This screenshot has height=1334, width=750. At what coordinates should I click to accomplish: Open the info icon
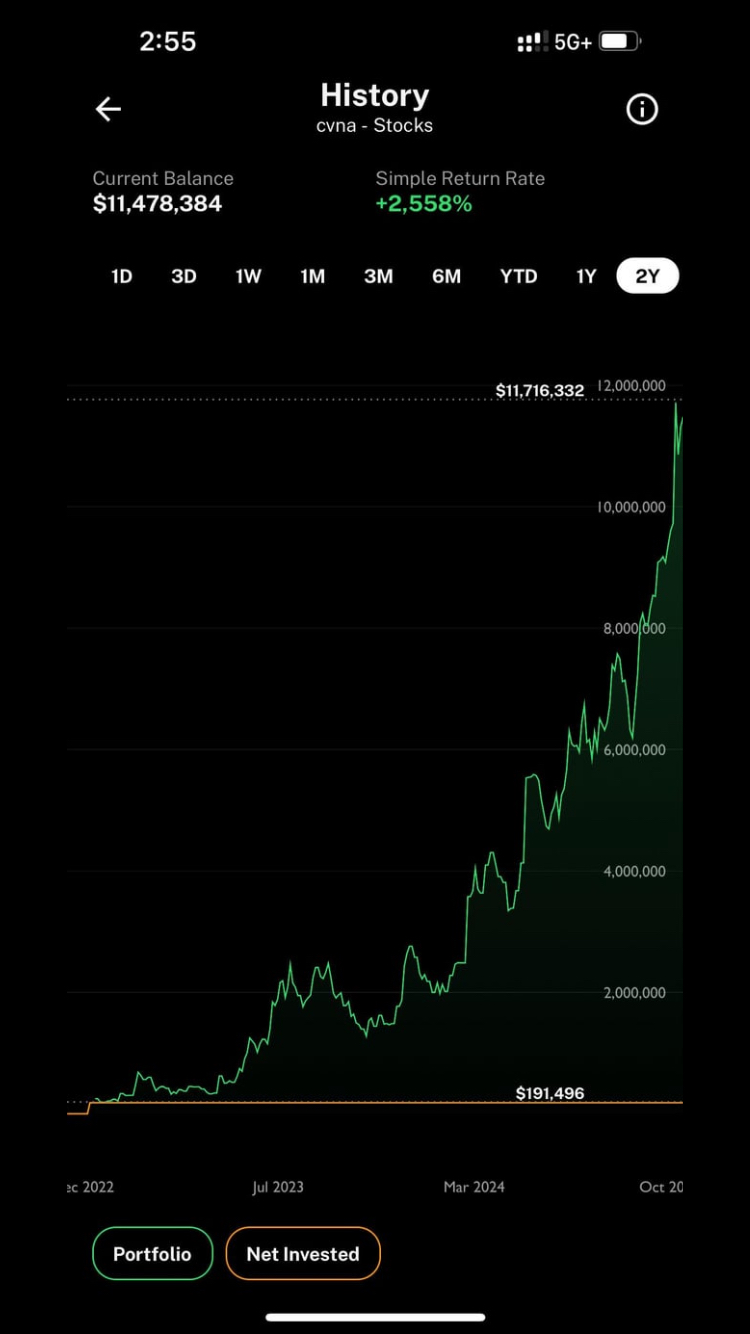coord(642,109)
